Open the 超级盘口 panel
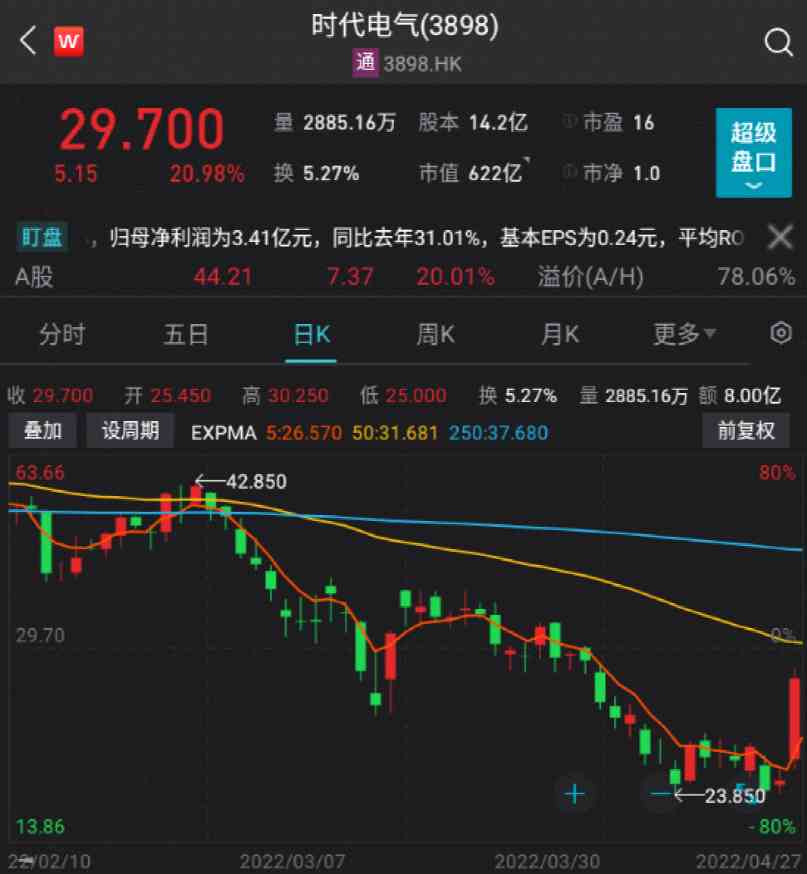This screenshot has width=807, height=874. (x=753, y=152)
